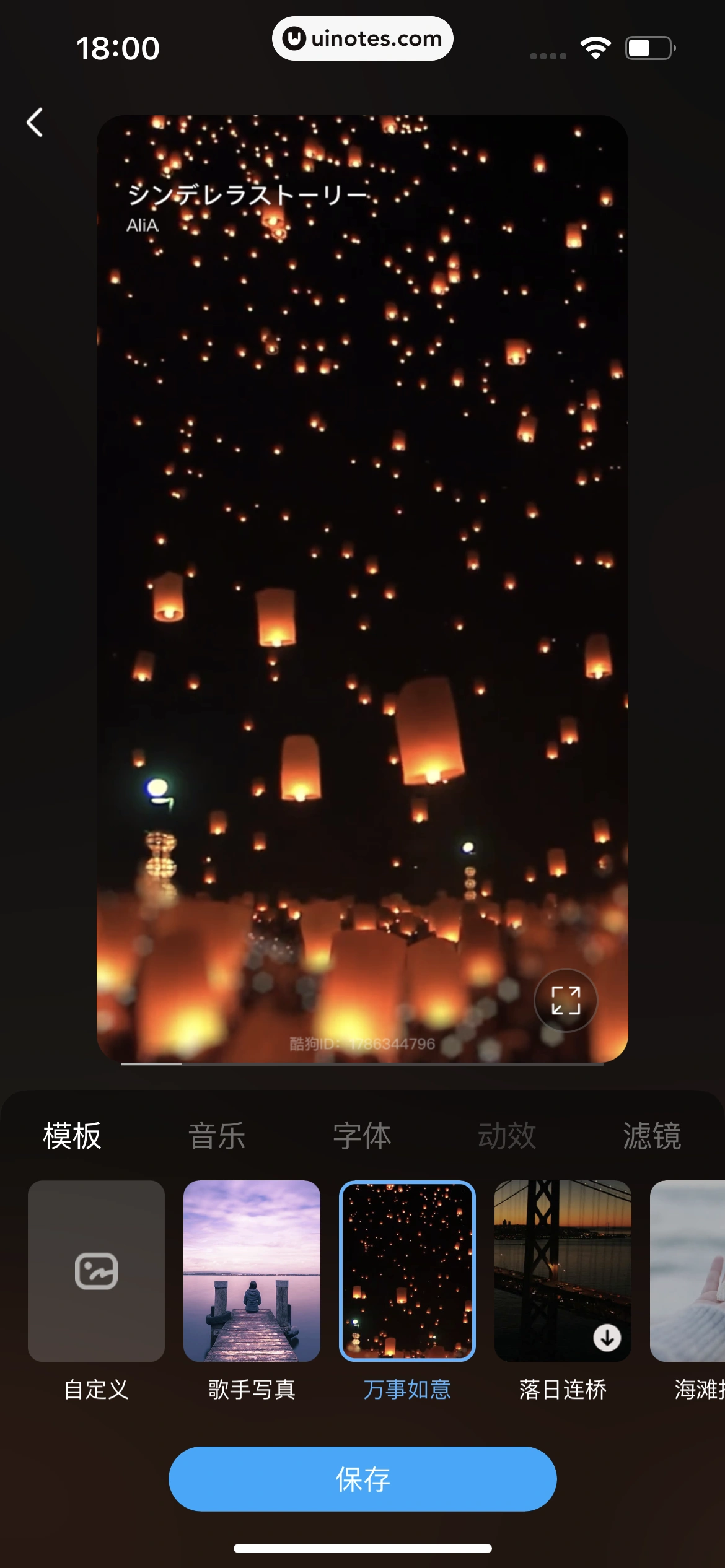The image size is (725, 1568).
Task: Switch to the 滤镜 tab
Action: point(652,1136)
